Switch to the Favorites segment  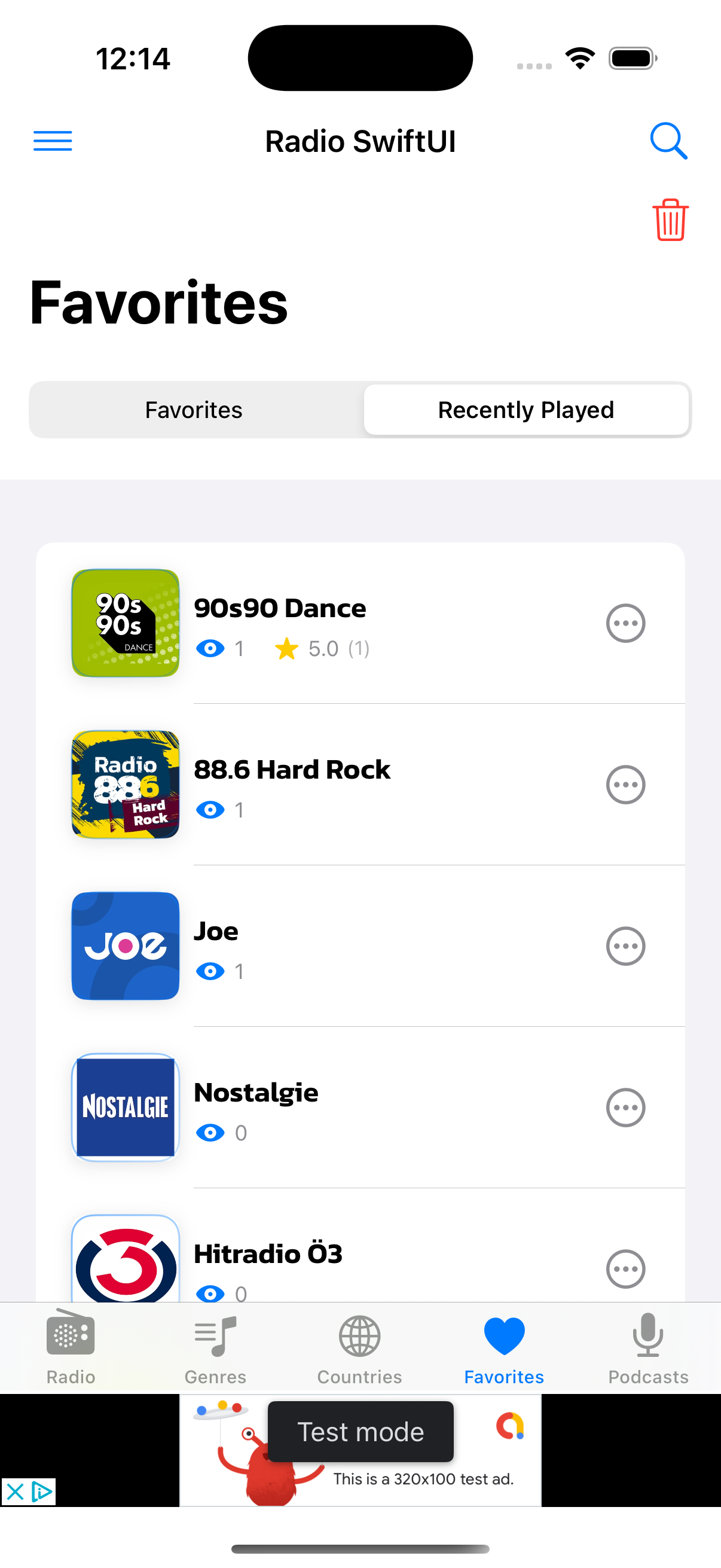[x=193, y=410]
